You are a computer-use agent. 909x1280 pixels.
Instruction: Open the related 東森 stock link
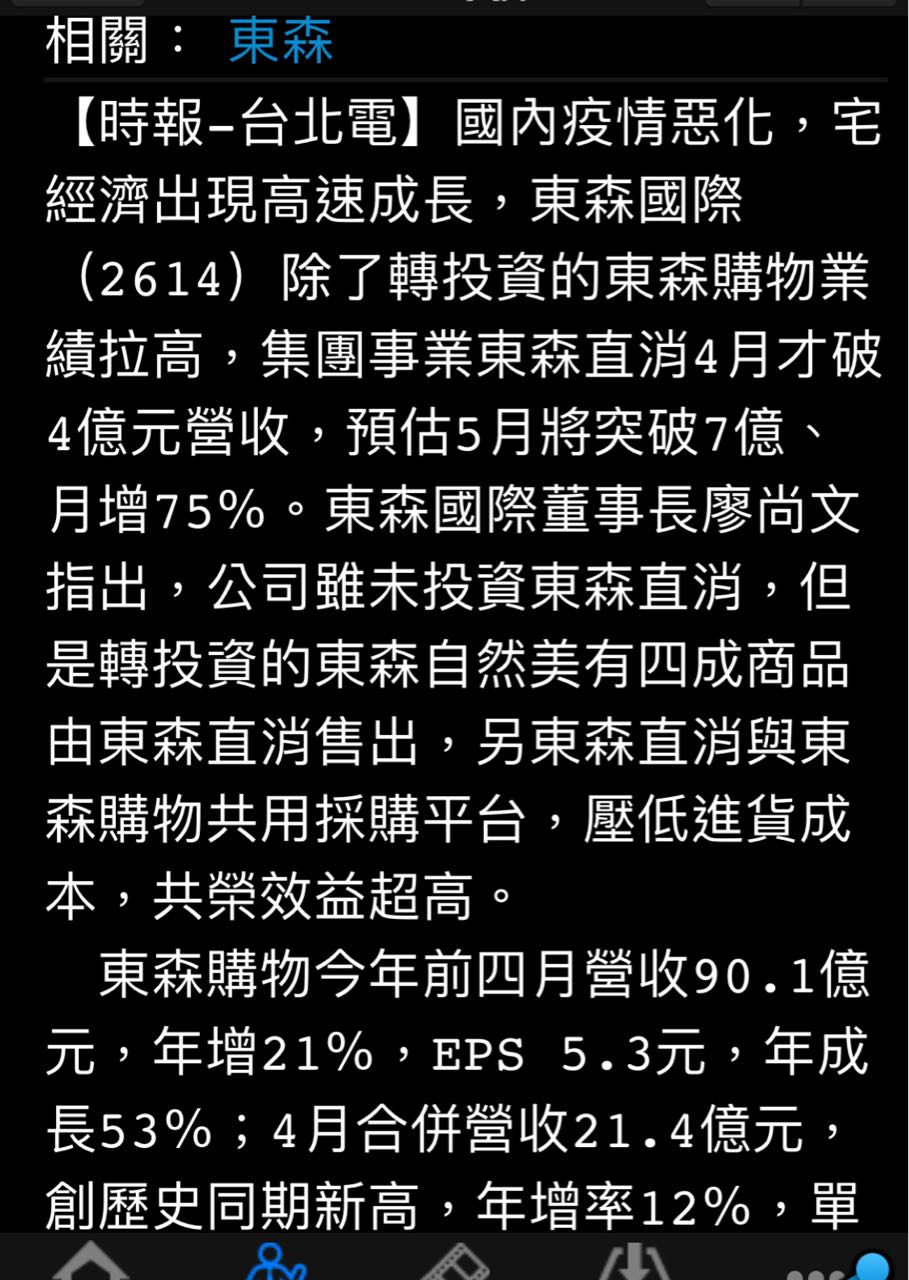280,42
